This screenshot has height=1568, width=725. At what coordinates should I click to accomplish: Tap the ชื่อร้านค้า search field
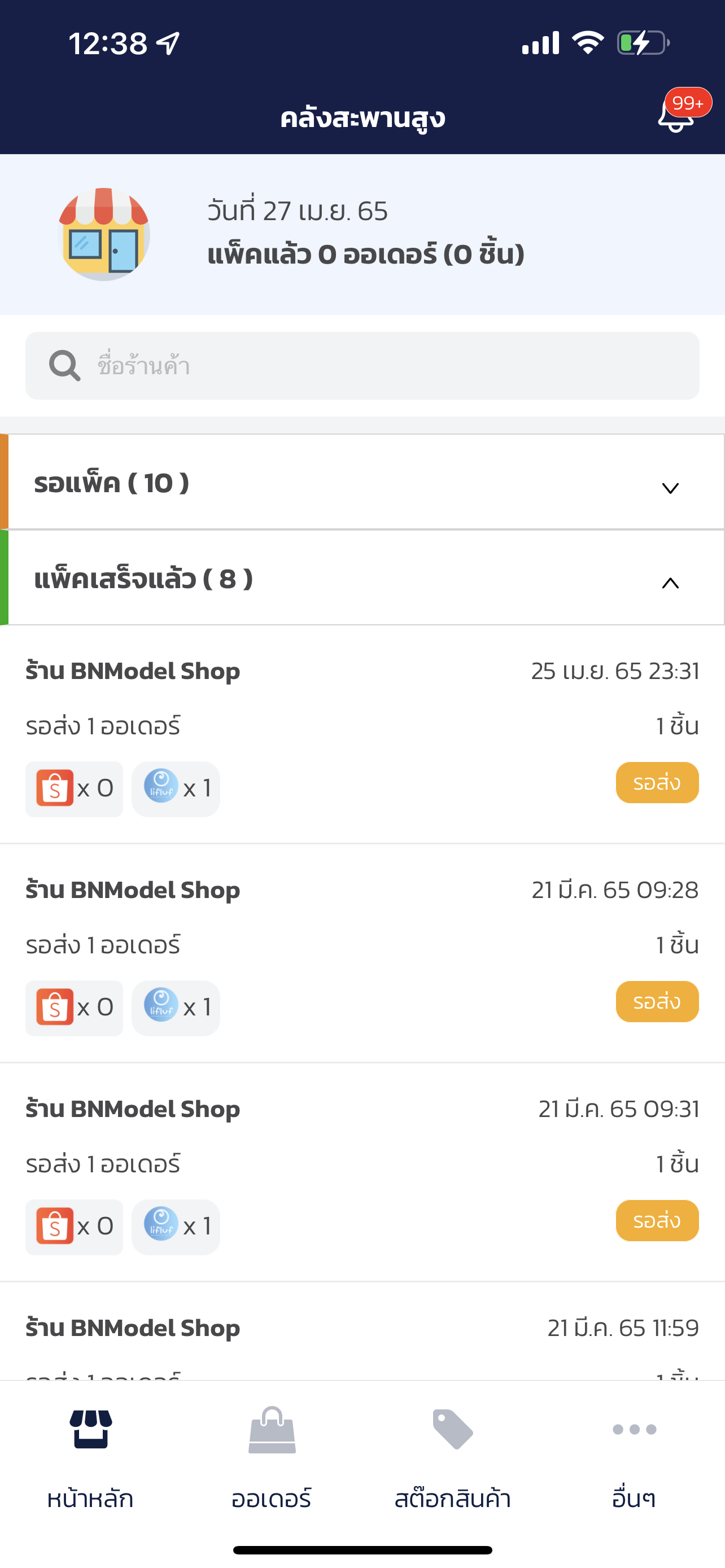[362, 366]
